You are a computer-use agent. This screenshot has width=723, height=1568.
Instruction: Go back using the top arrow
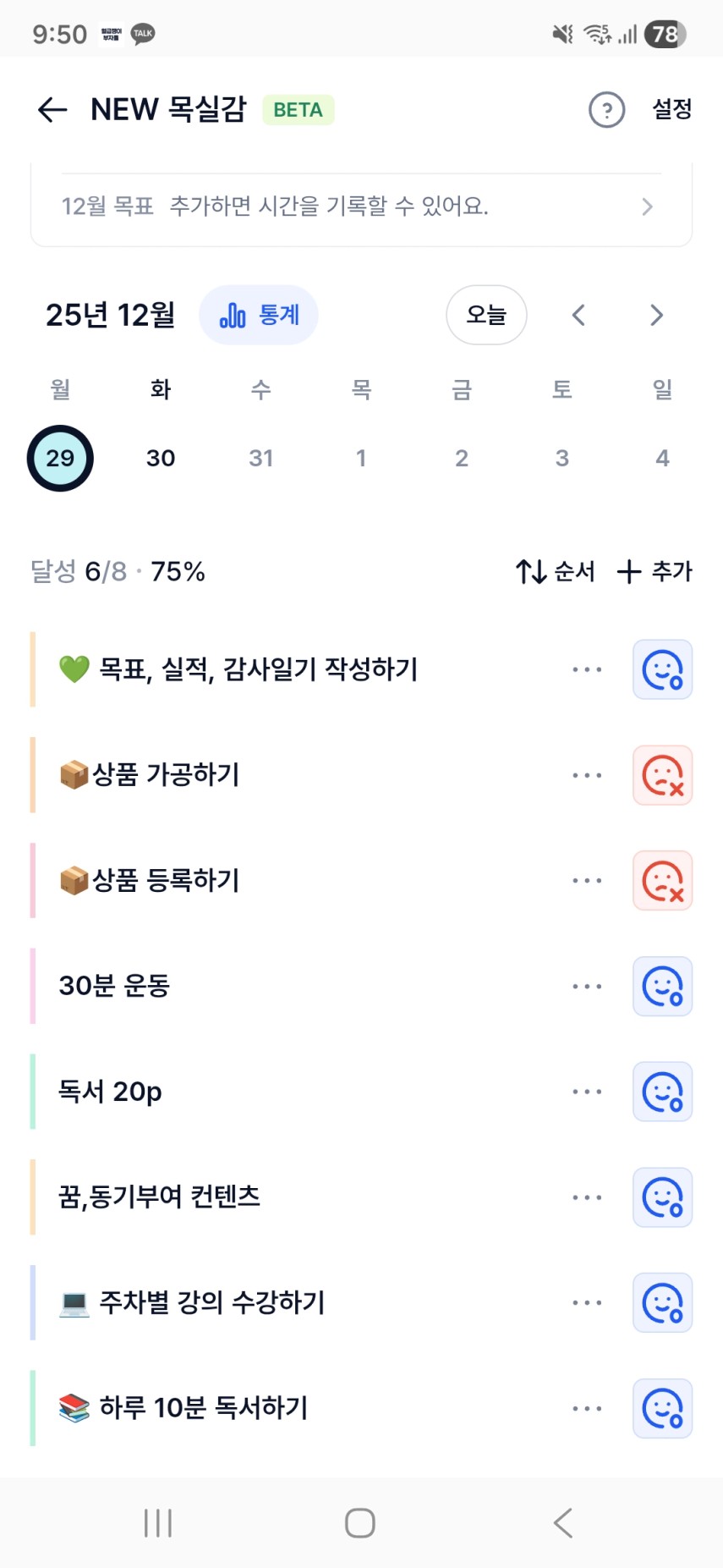(x=52, y=110)
